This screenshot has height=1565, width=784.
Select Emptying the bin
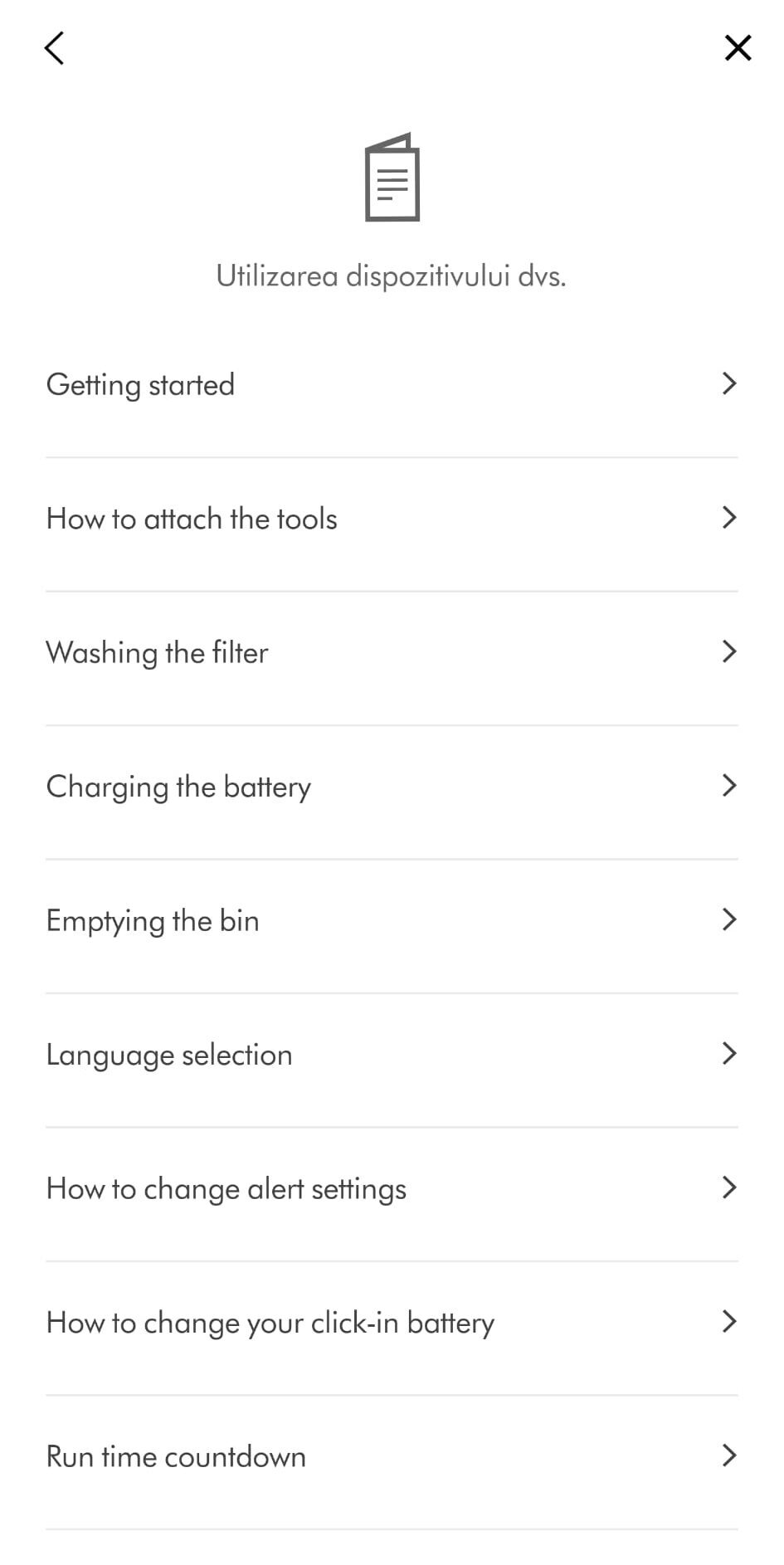[x=392, y=920]
